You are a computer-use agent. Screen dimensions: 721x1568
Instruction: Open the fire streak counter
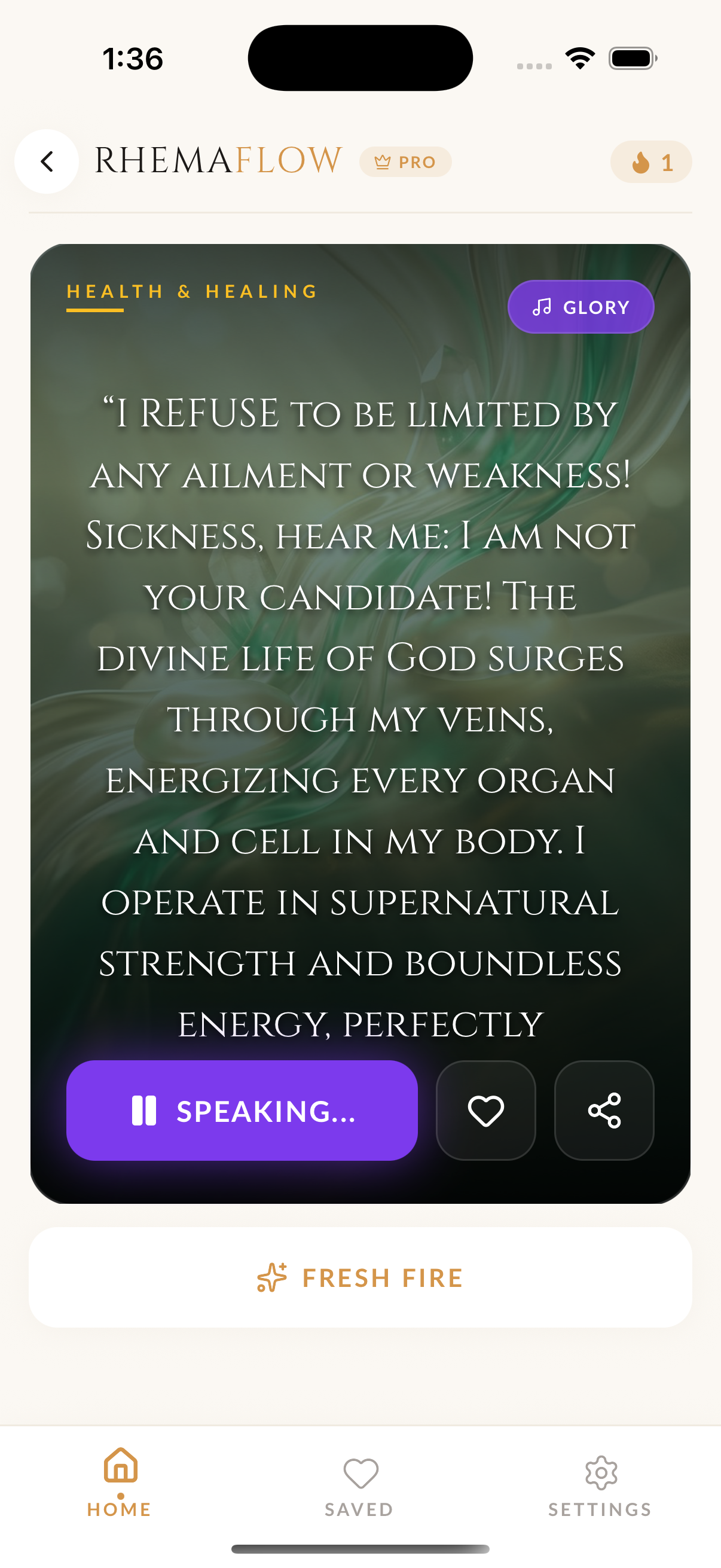(x=651, y=163)
